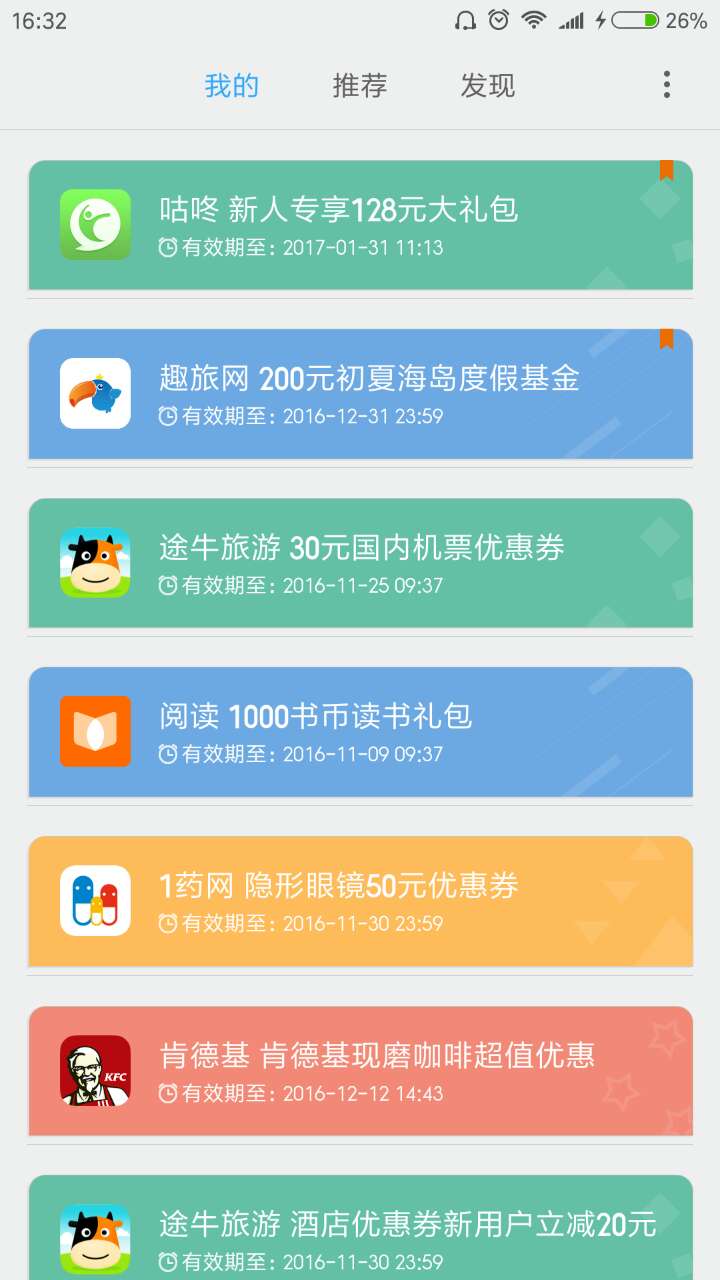Switch to the 推荐 tab
This screenshot has width=720, height=1280.
(359, 86)
